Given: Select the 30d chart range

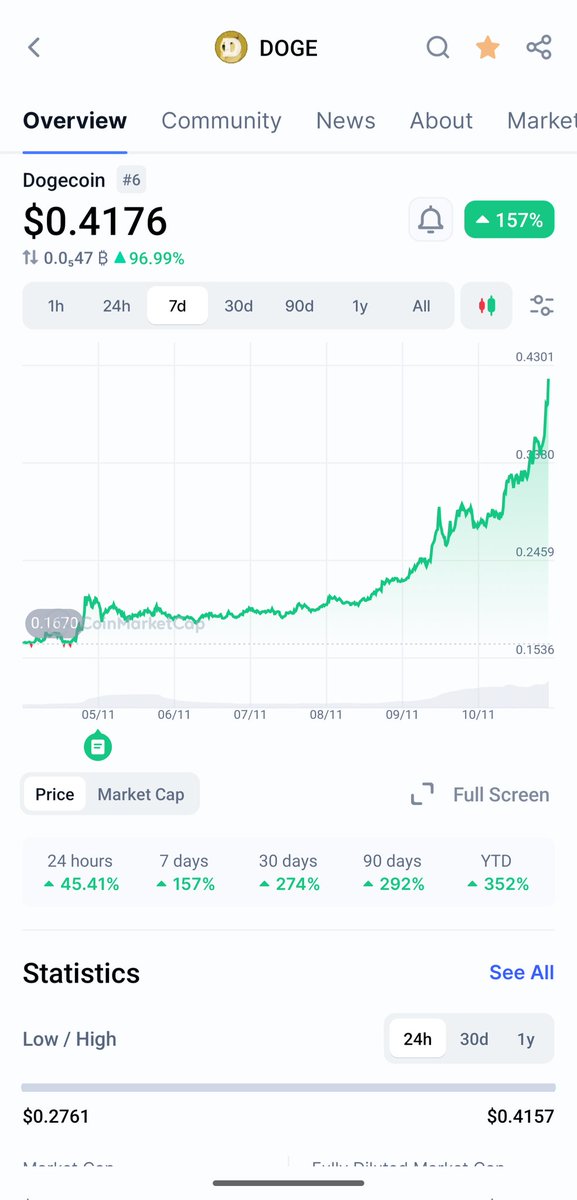Looking at the screenshot, I should [238, 306].
